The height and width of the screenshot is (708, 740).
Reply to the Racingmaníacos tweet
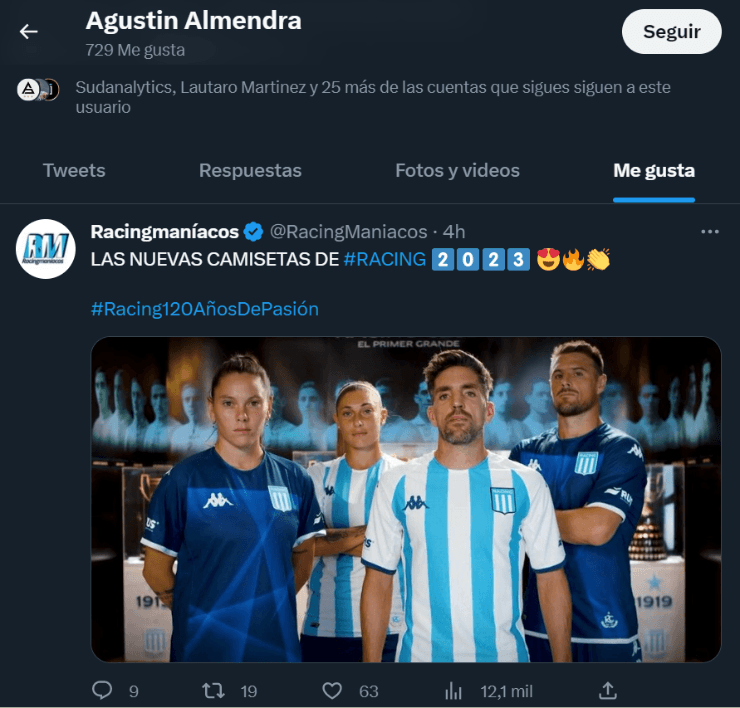(x=102, y=690)
